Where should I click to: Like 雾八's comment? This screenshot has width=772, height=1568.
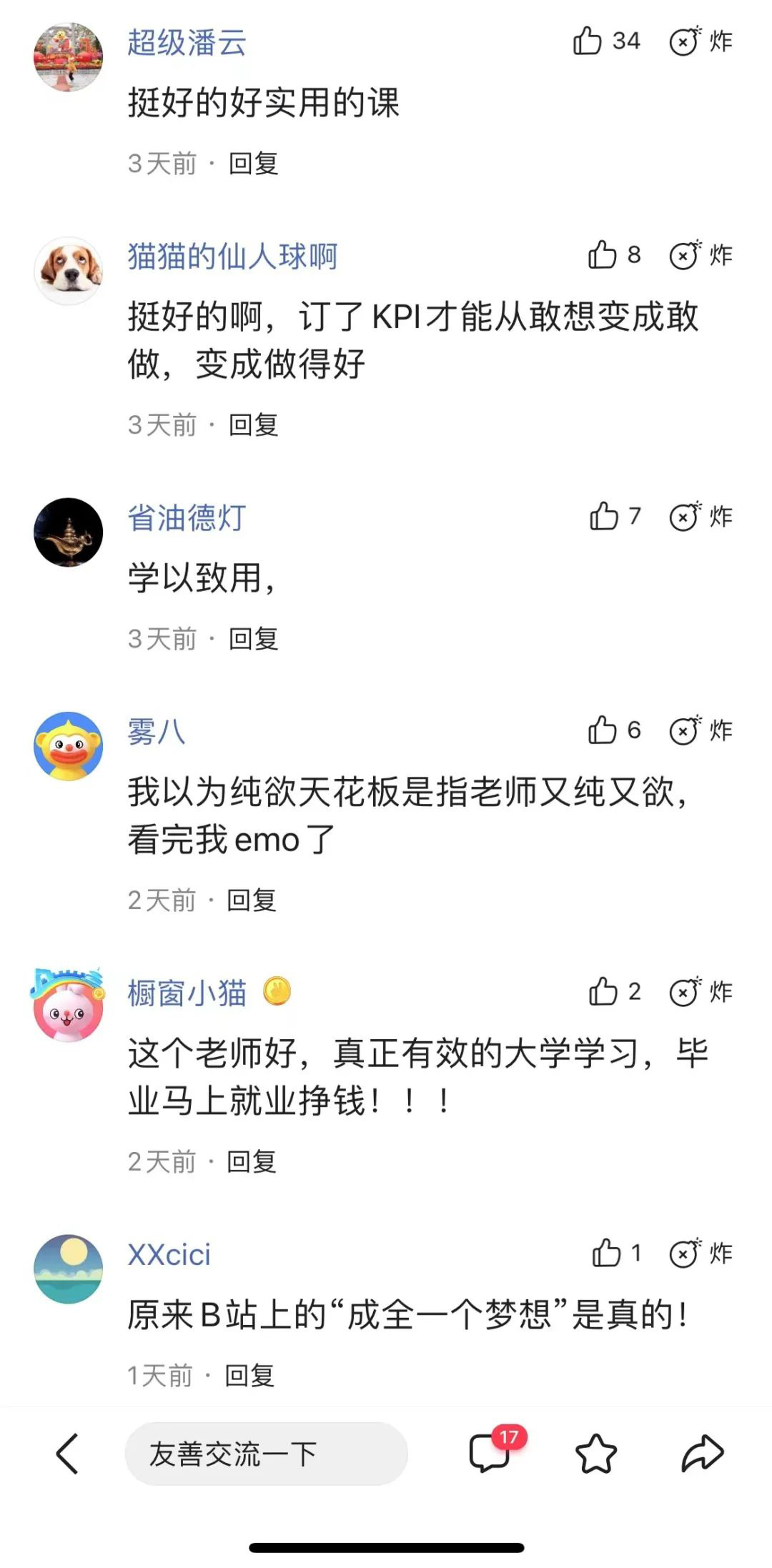[603, 730]
